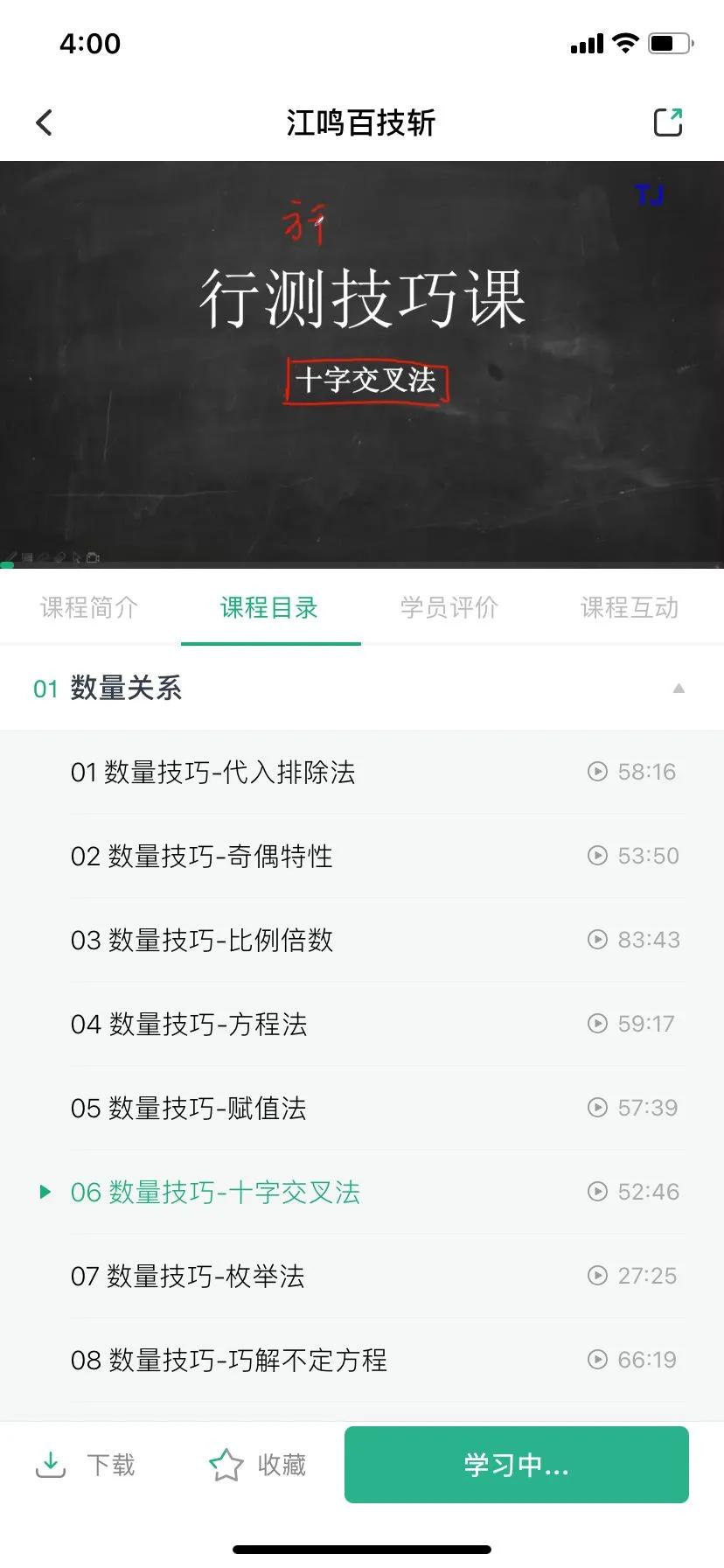
Task: Tap the download icon at bottom left
Action: [51, 1464]
